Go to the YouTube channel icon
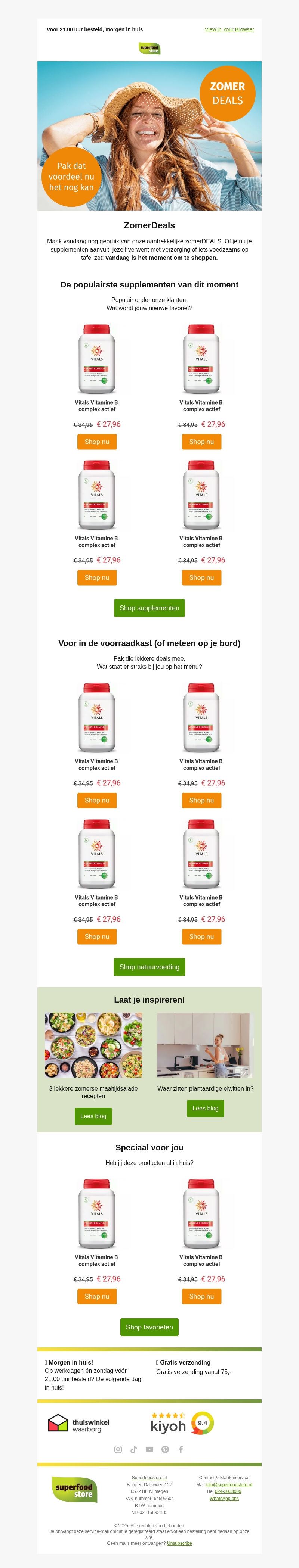Viewport: 299px width, 1568px height. click(x=149, y=1449)
